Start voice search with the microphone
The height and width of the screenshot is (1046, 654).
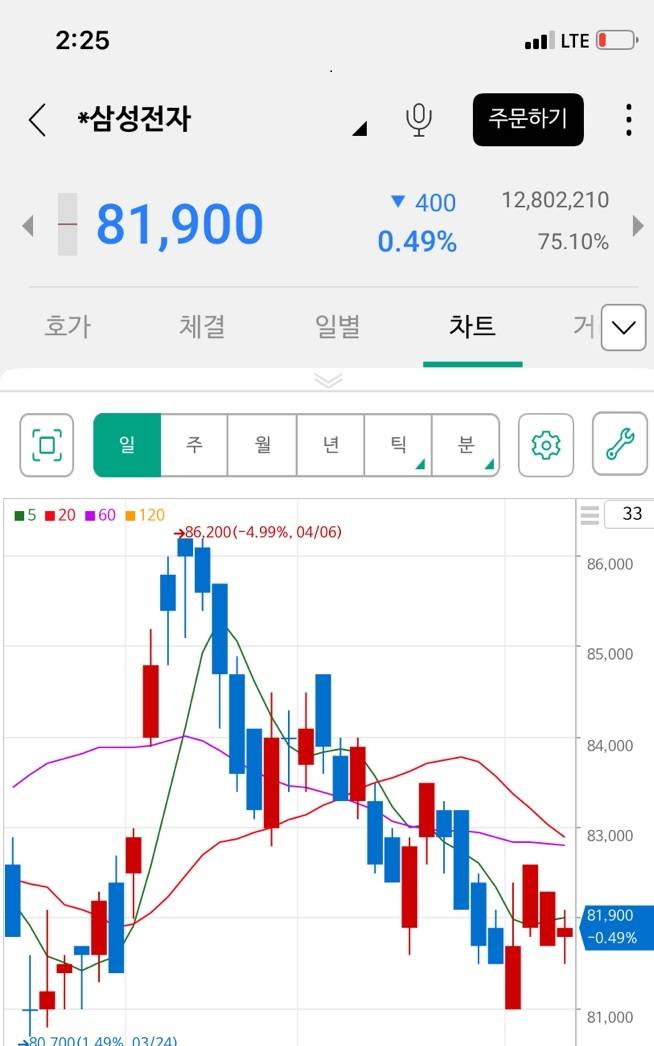pyautogui.click(x=419, y=120)
